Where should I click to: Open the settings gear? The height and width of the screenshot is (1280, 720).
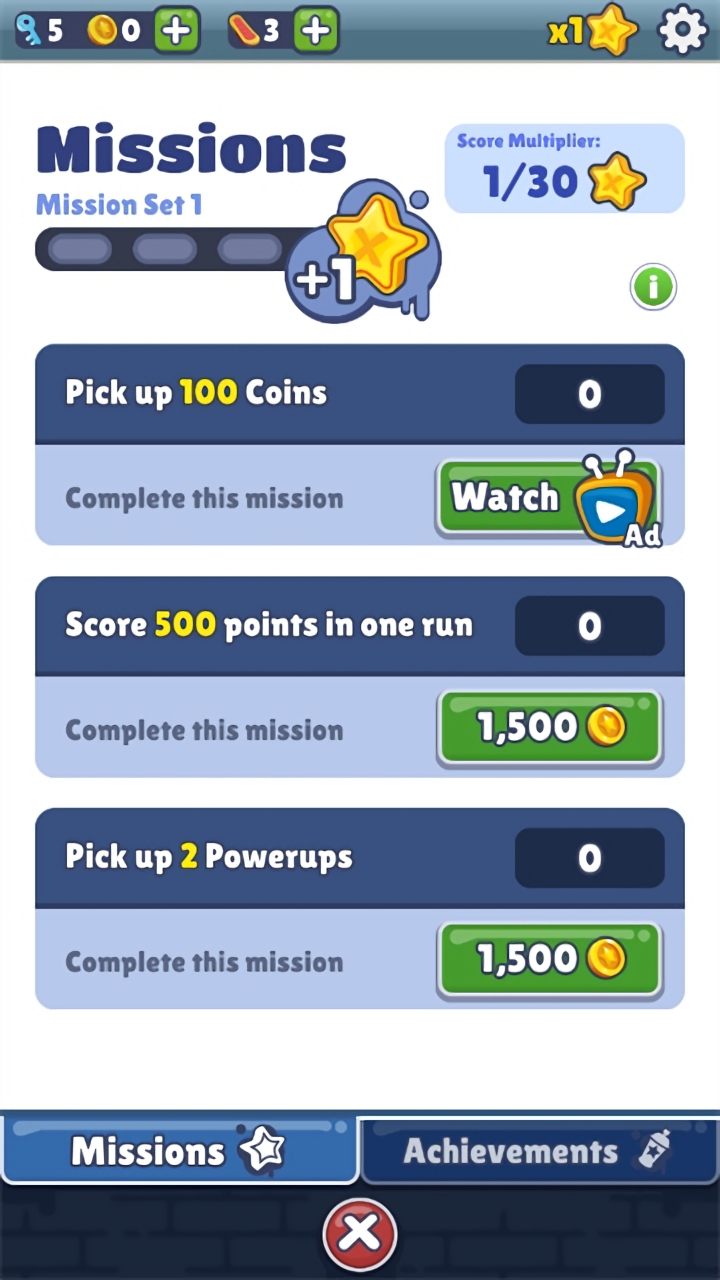(683, 30)
